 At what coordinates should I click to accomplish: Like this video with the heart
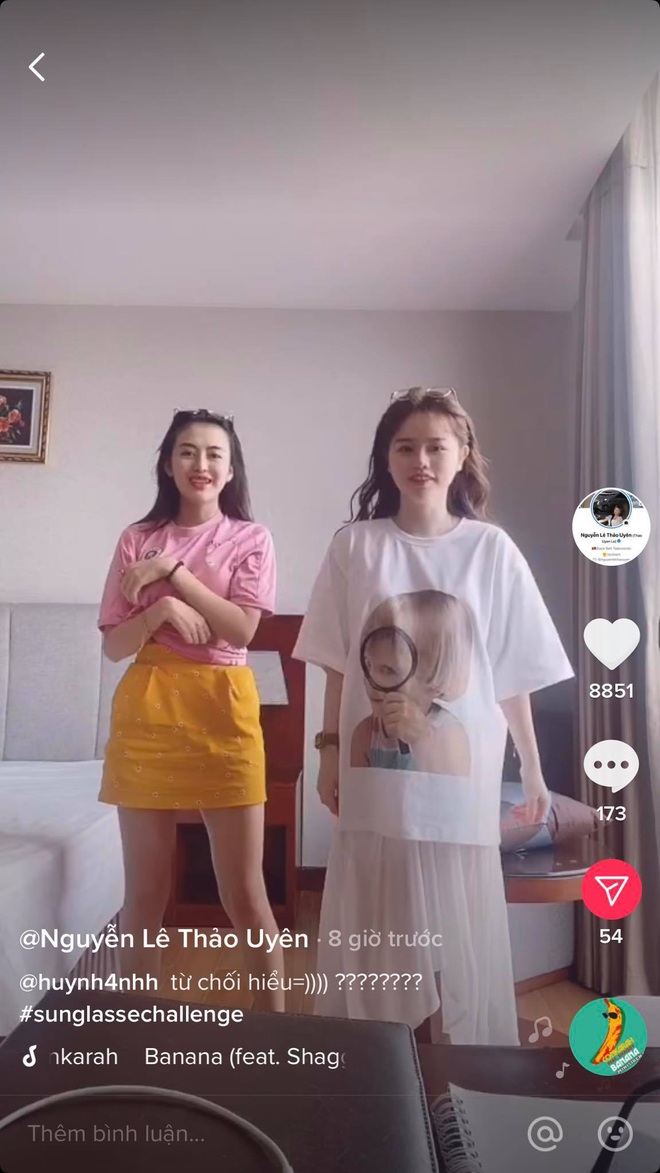click(611, 643)
